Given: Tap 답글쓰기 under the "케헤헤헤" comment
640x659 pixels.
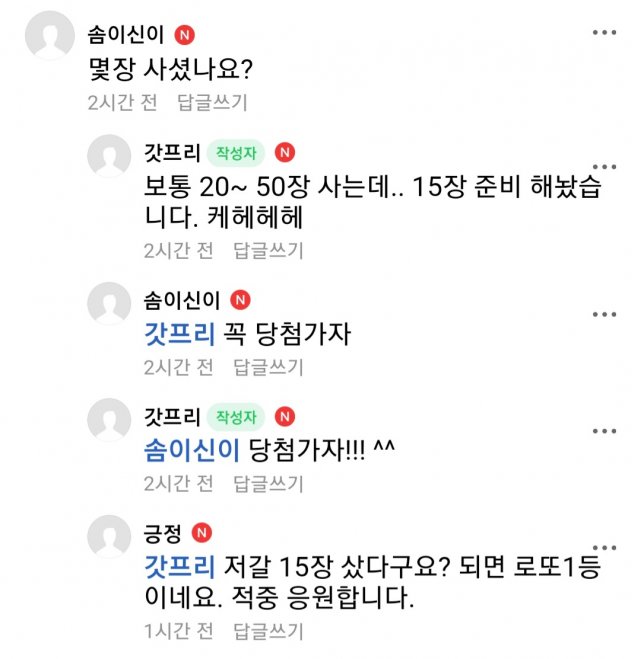Looking at the screenshot, I should (x=268, y=251).
